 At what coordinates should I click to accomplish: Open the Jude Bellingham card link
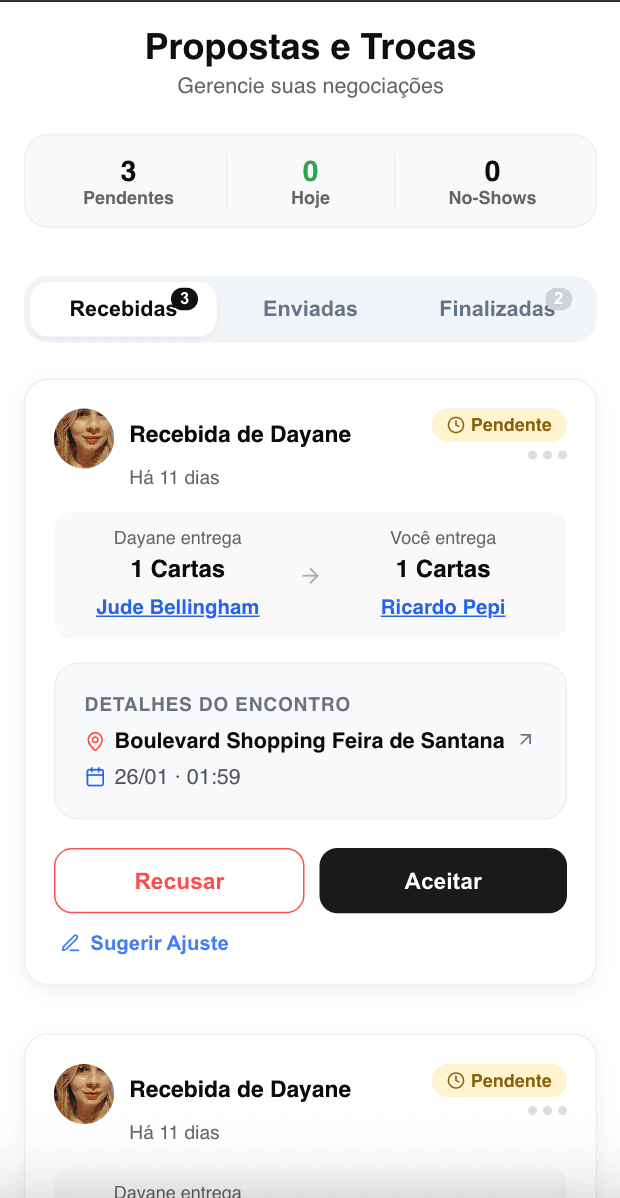pos(178,607)
